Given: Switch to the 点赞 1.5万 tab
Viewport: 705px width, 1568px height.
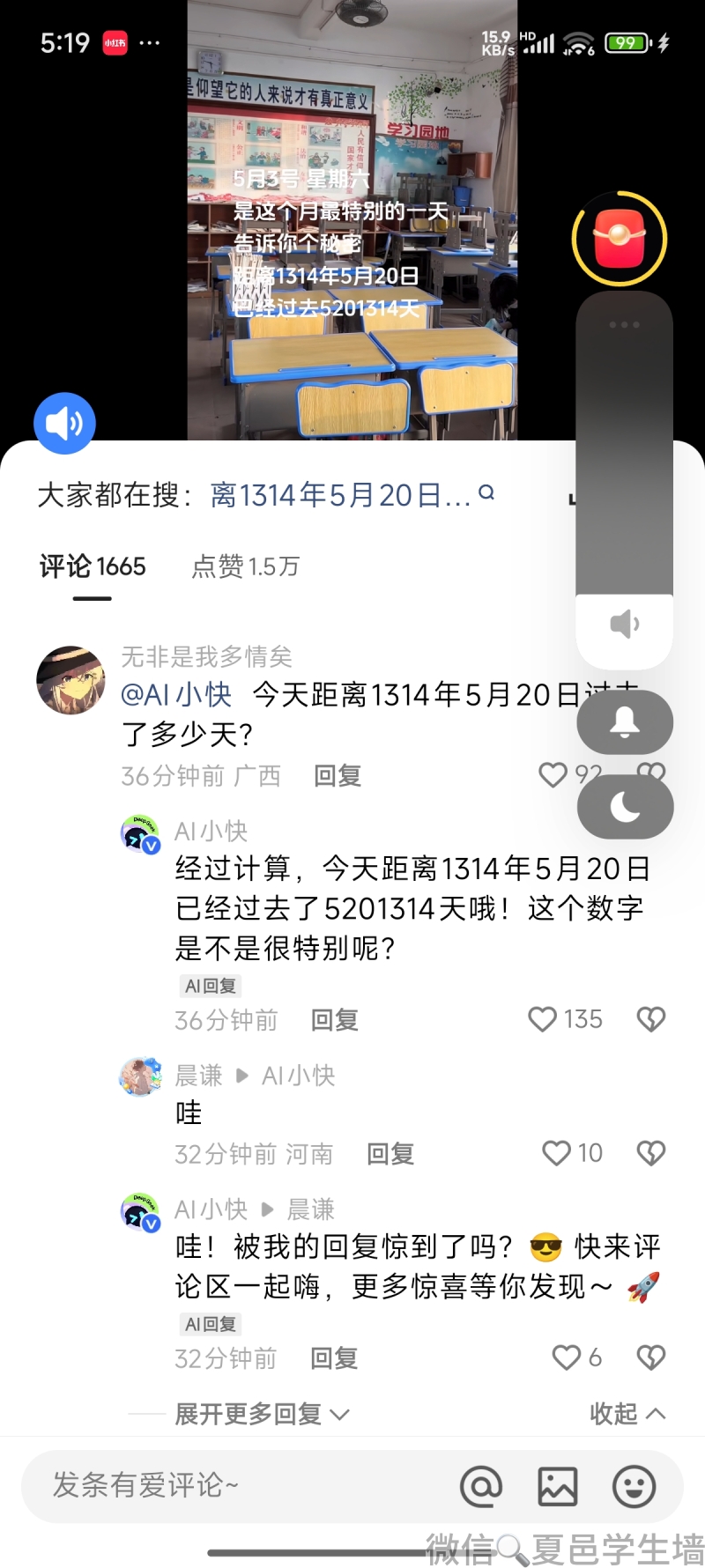Looking at the screenshot, I should coord(245,566).
